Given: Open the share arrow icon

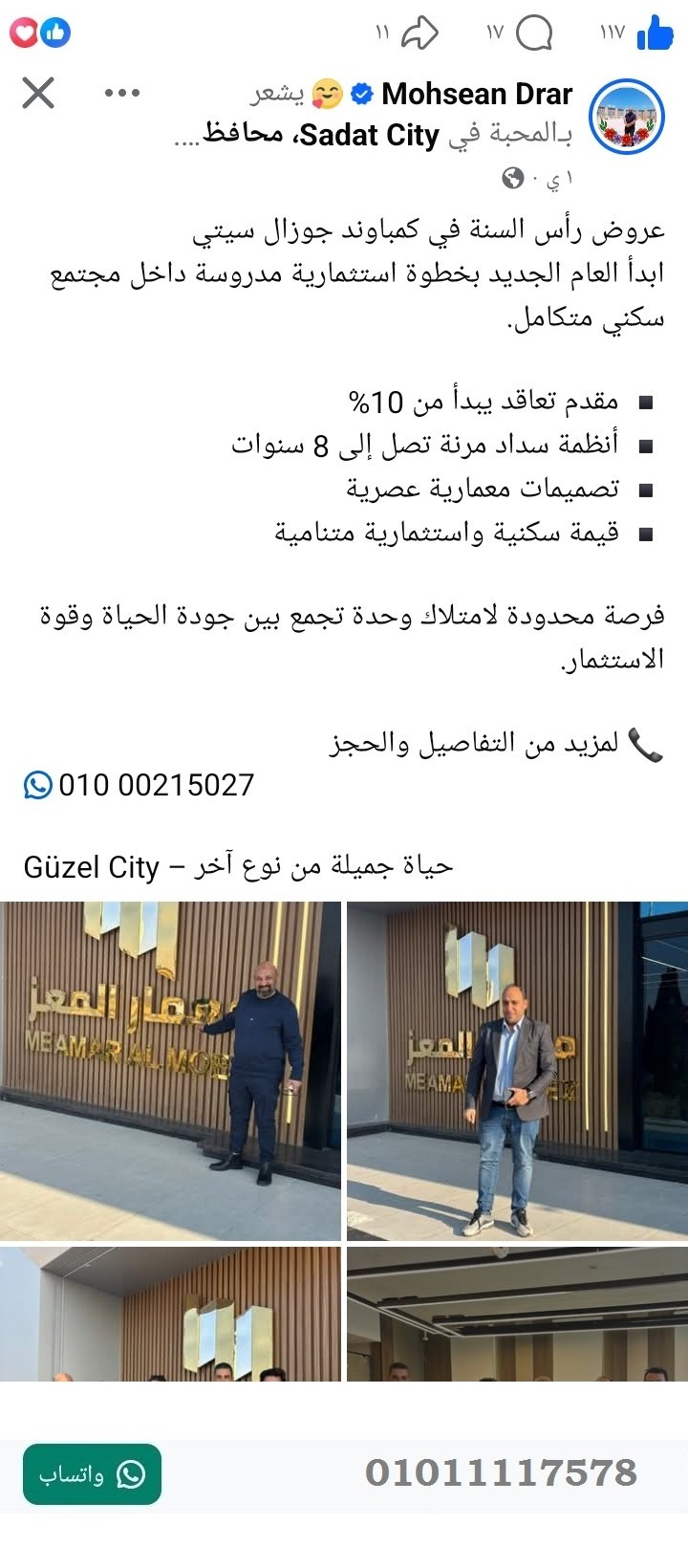Looking at the screenshot, I should click(x=421, y=32).
